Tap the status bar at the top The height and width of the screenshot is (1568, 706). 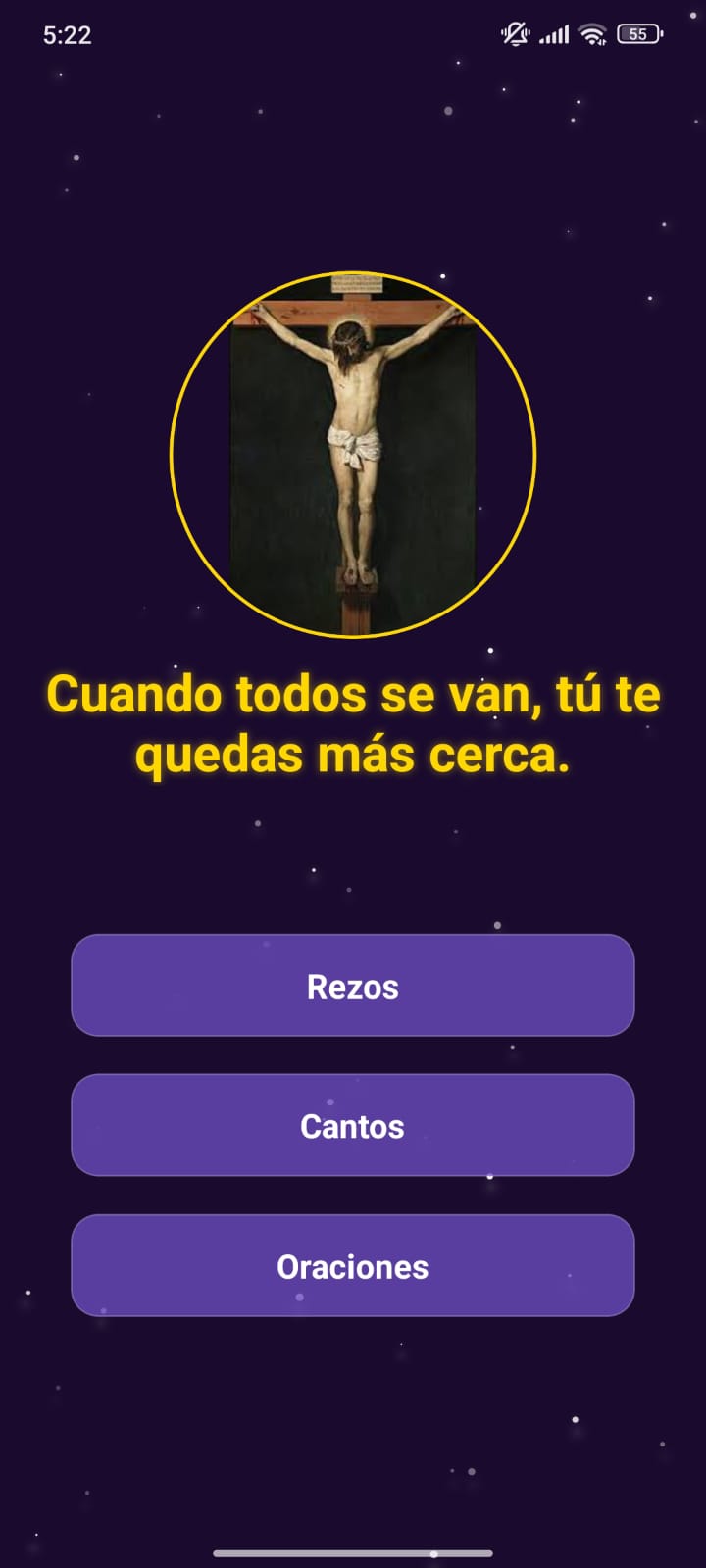(x=353, y=33)
